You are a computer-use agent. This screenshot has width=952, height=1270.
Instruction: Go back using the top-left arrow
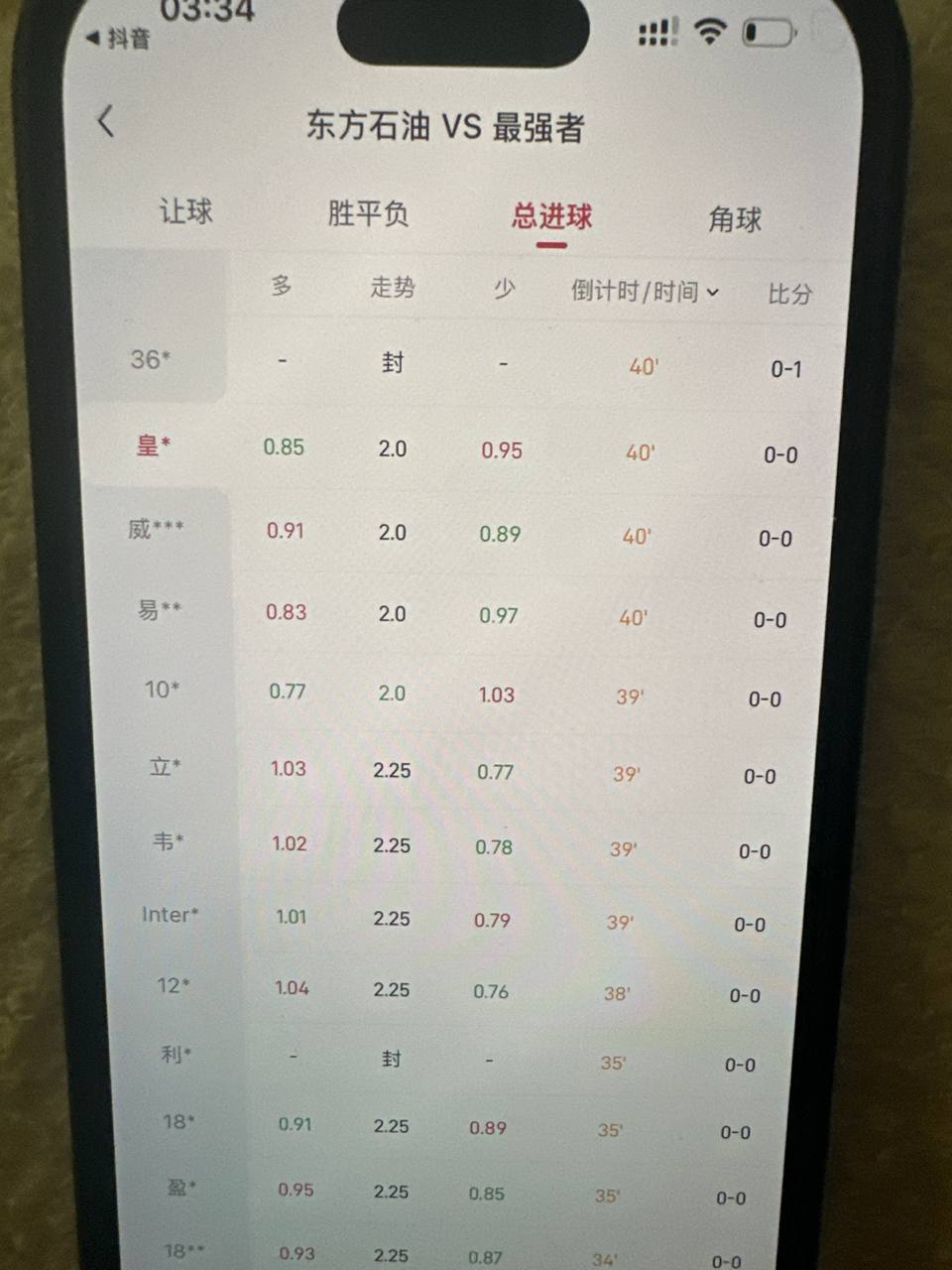[x=106, y=122]
